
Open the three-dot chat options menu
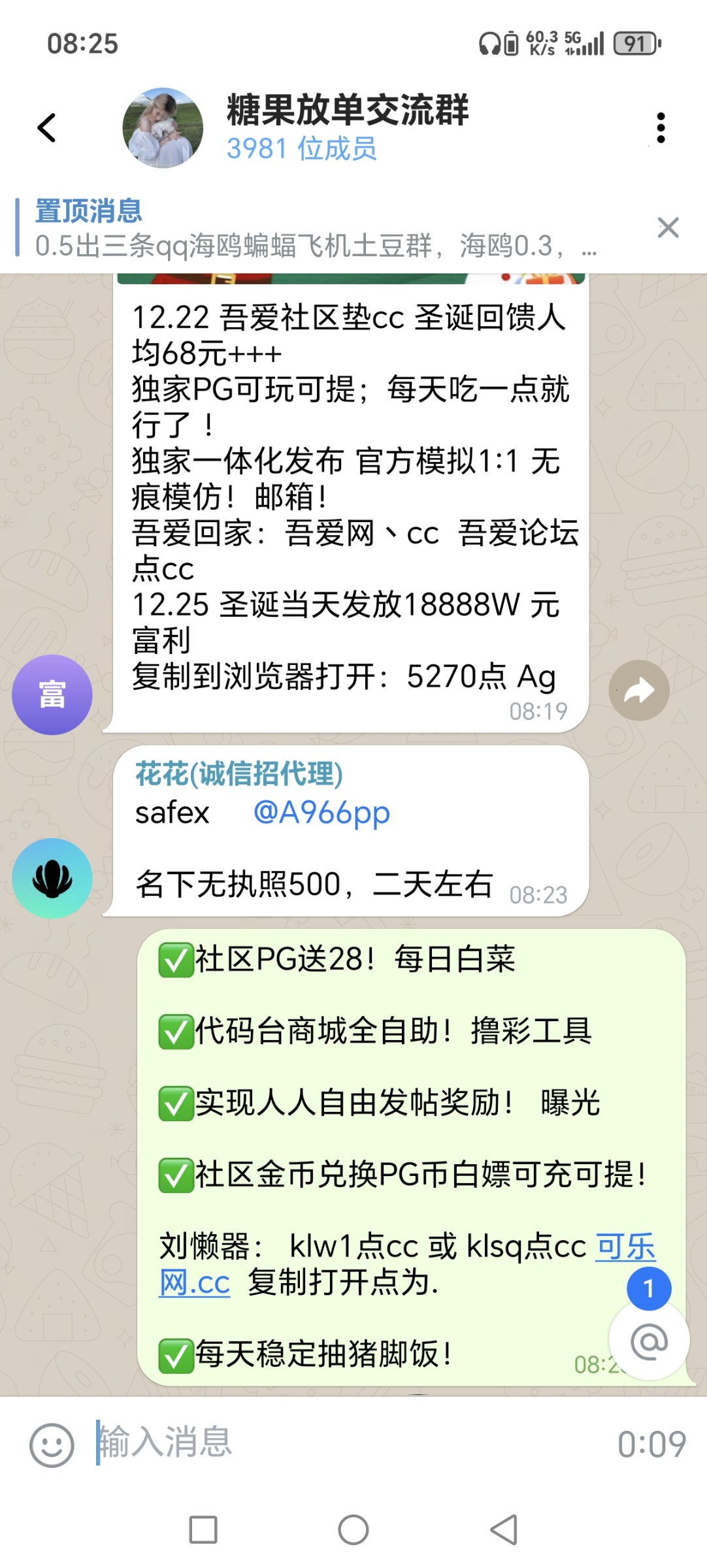(662, 127)
